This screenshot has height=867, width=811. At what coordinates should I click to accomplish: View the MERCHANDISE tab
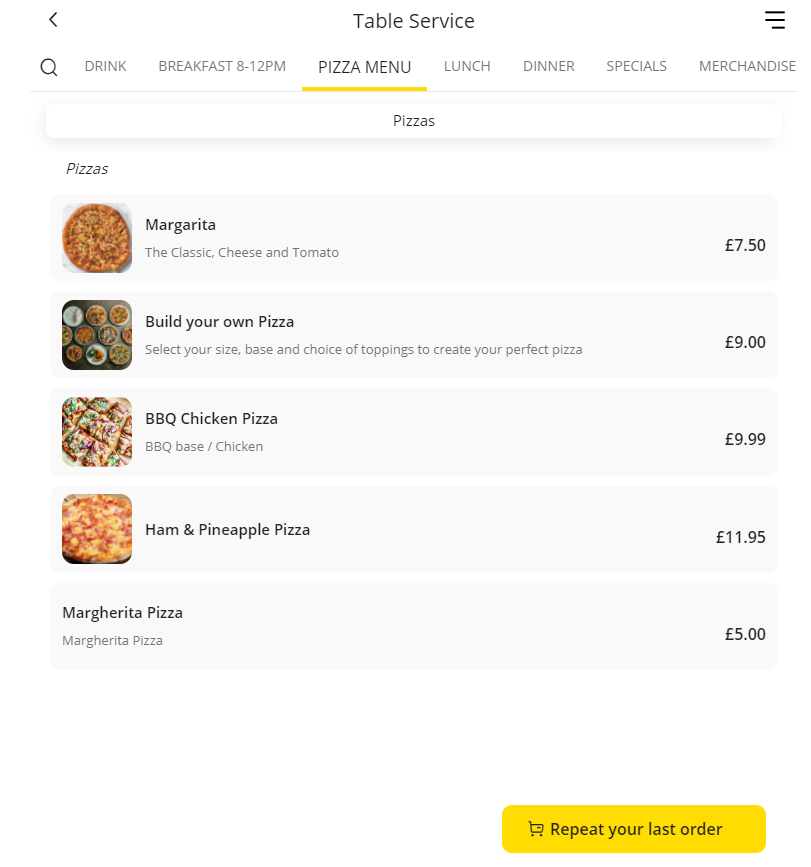[x=746, y=66]
